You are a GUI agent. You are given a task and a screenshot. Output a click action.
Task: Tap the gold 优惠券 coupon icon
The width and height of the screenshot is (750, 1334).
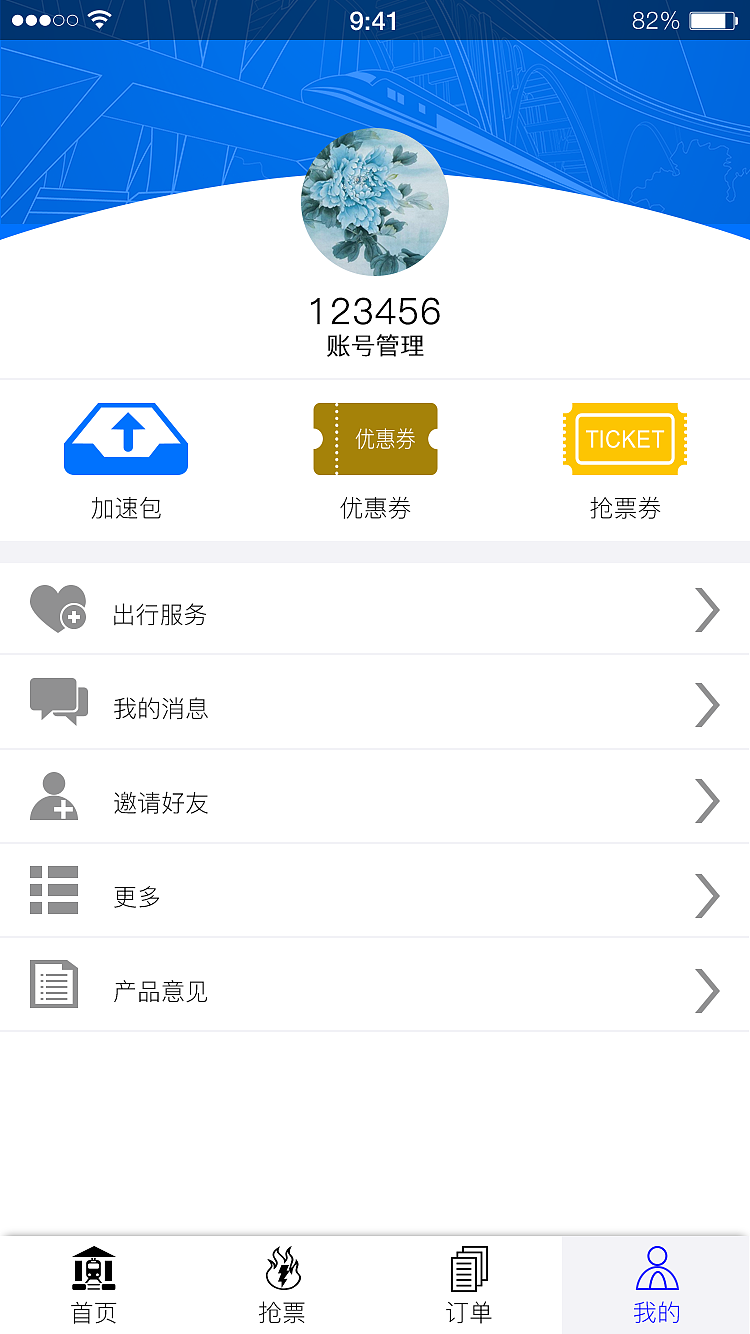coord(375,438)
